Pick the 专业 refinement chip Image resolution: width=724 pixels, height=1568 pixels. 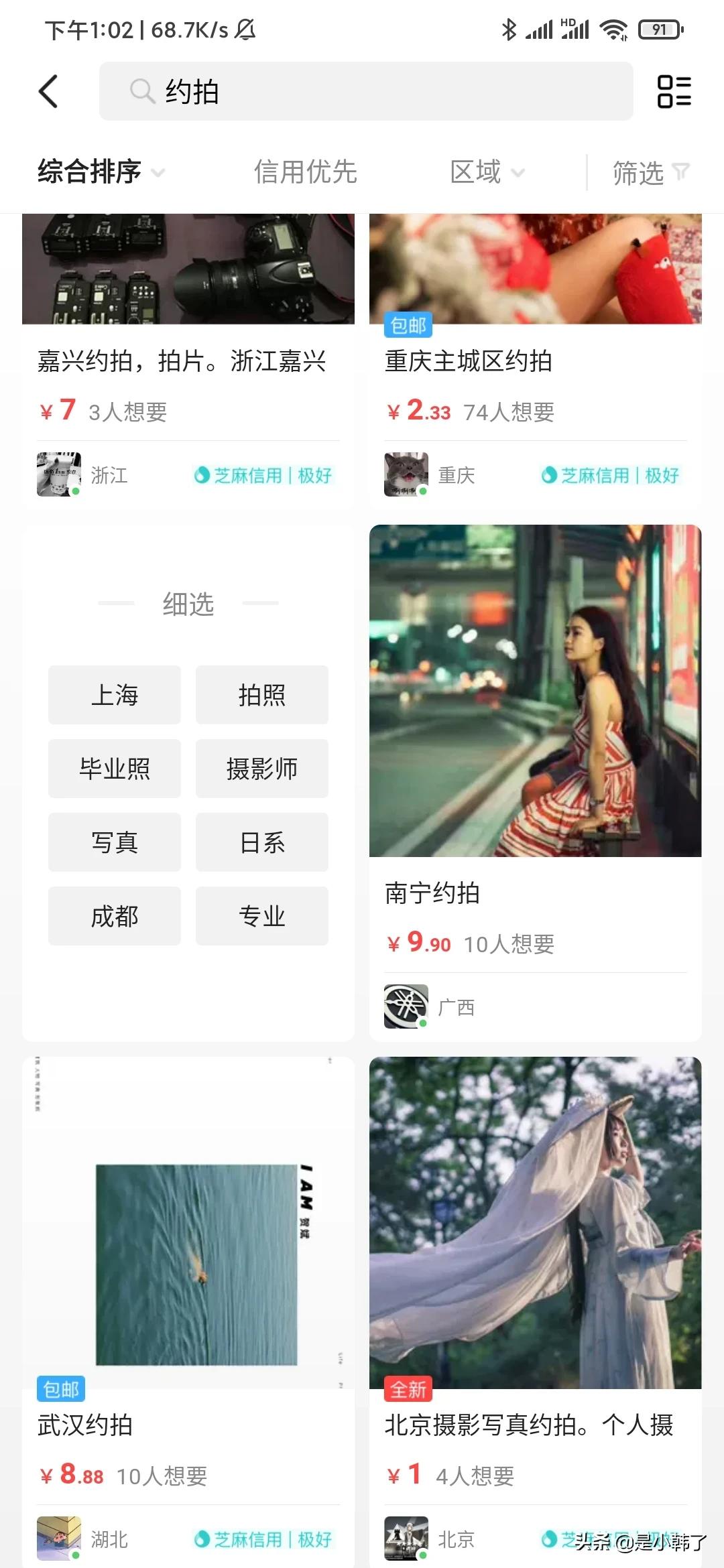[262, 916]
